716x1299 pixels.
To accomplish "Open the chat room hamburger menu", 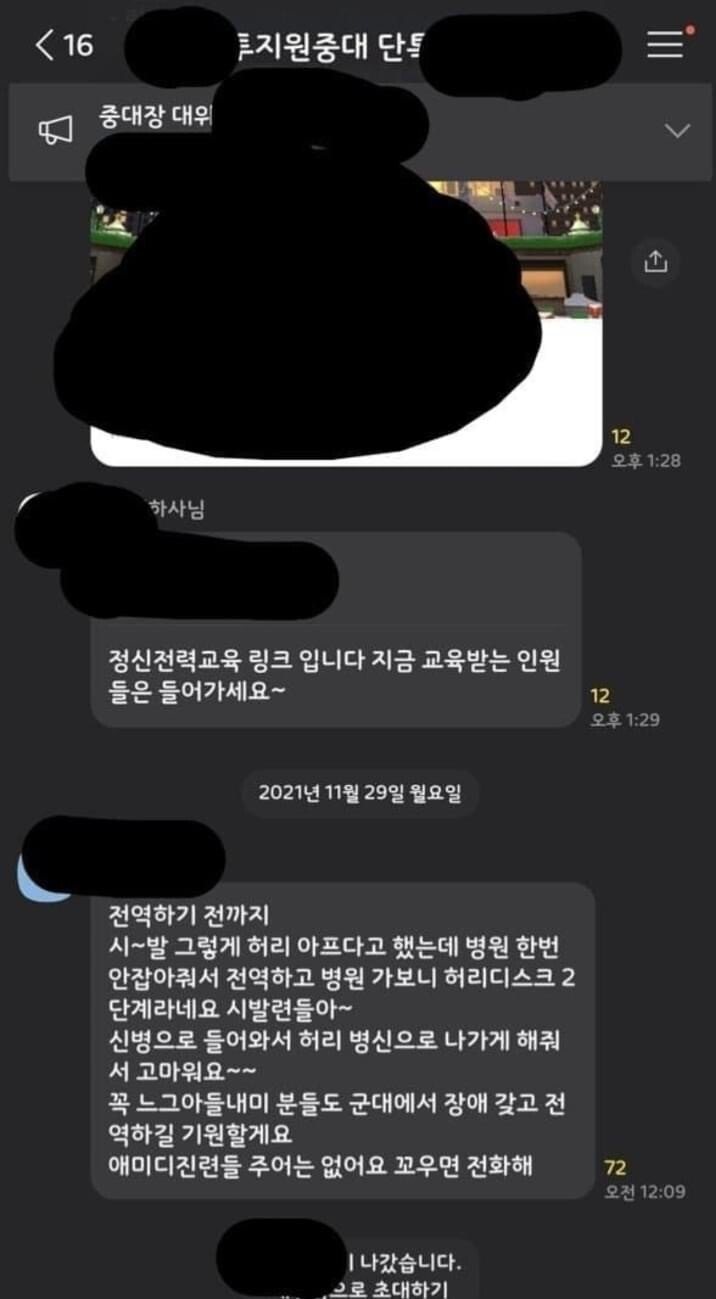I will 666,45.
